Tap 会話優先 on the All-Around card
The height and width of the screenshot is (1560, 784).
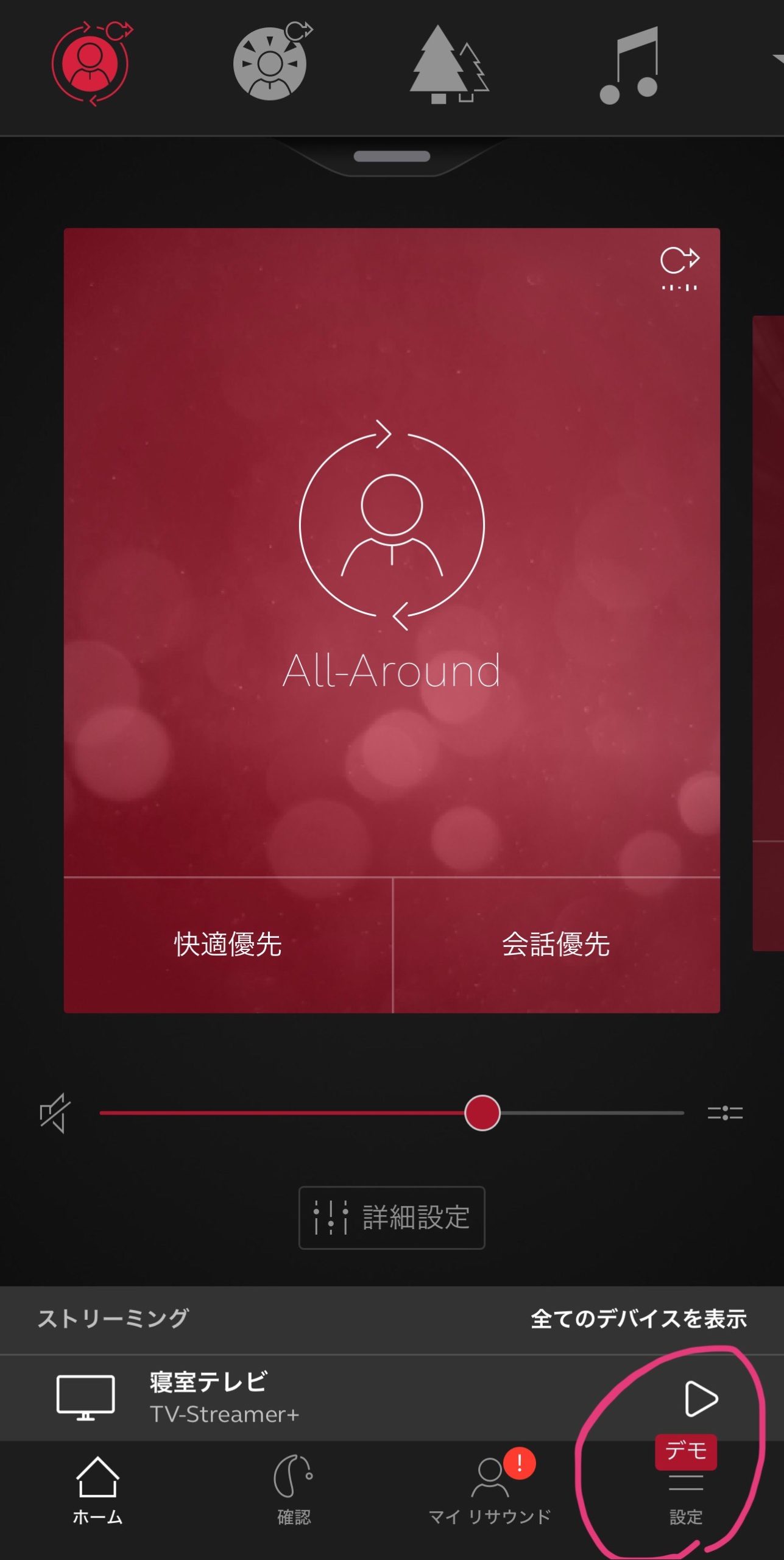pos(556,945)
